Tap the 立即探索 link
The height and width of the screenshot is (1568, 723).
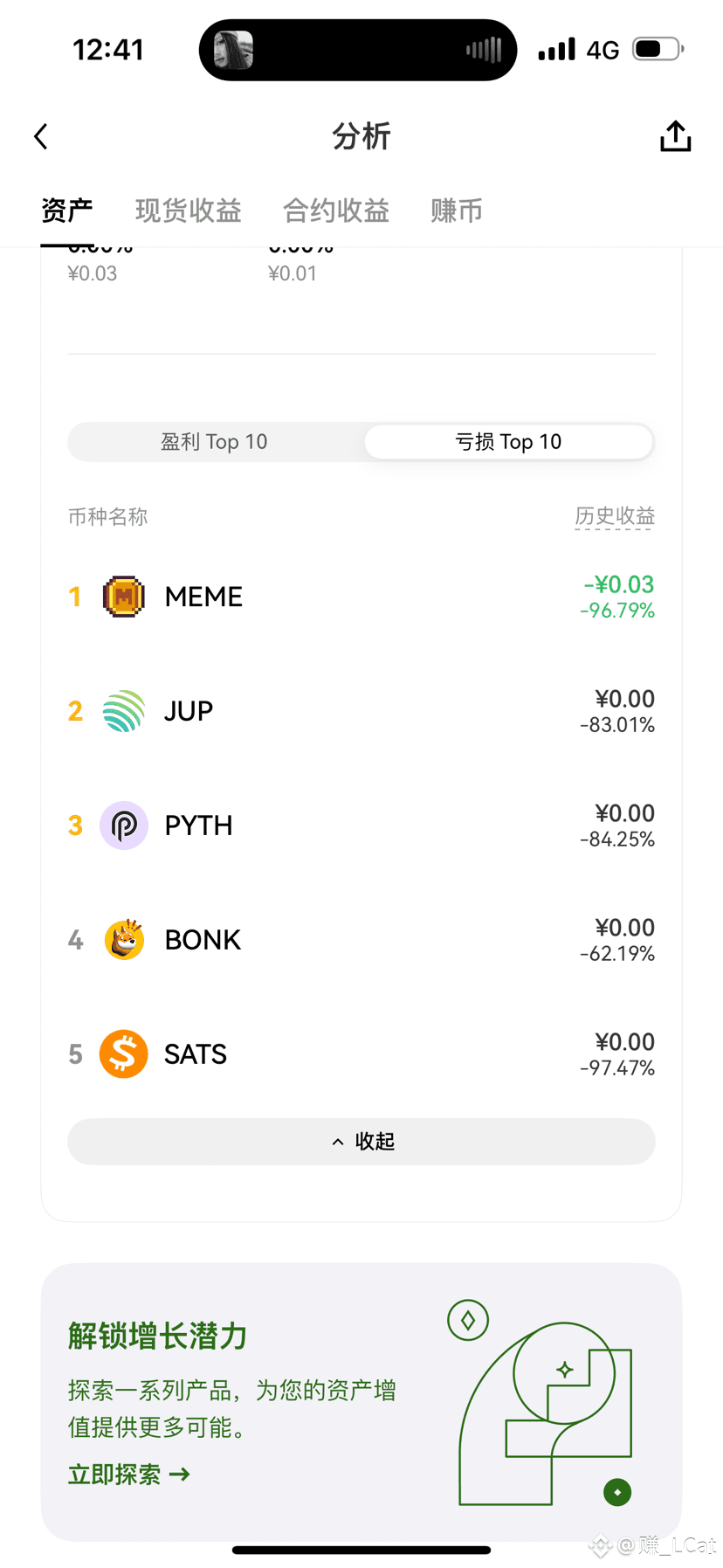pyautogui.click(x=129, y=1475)
